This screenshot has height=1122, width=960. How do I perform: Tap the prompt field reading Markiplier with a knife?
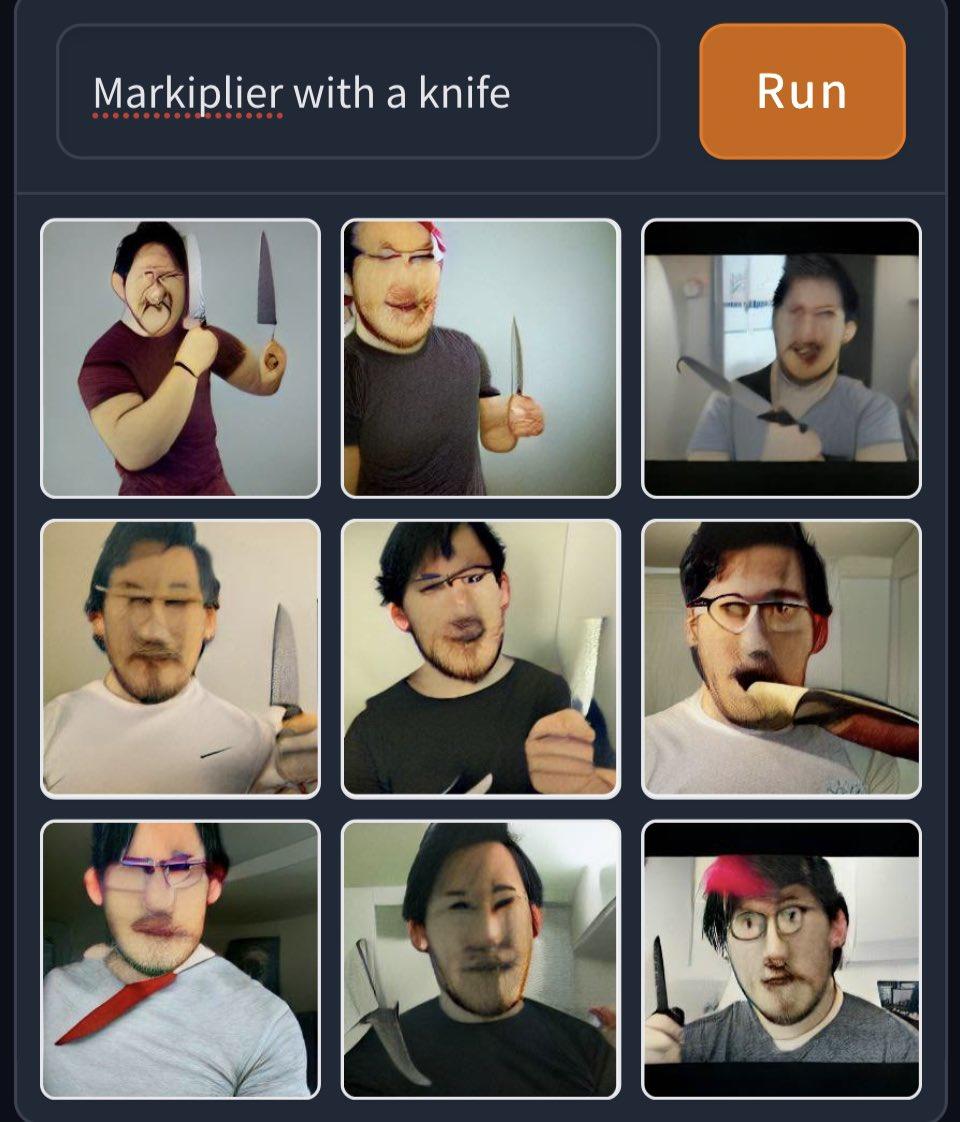point(357,93)
